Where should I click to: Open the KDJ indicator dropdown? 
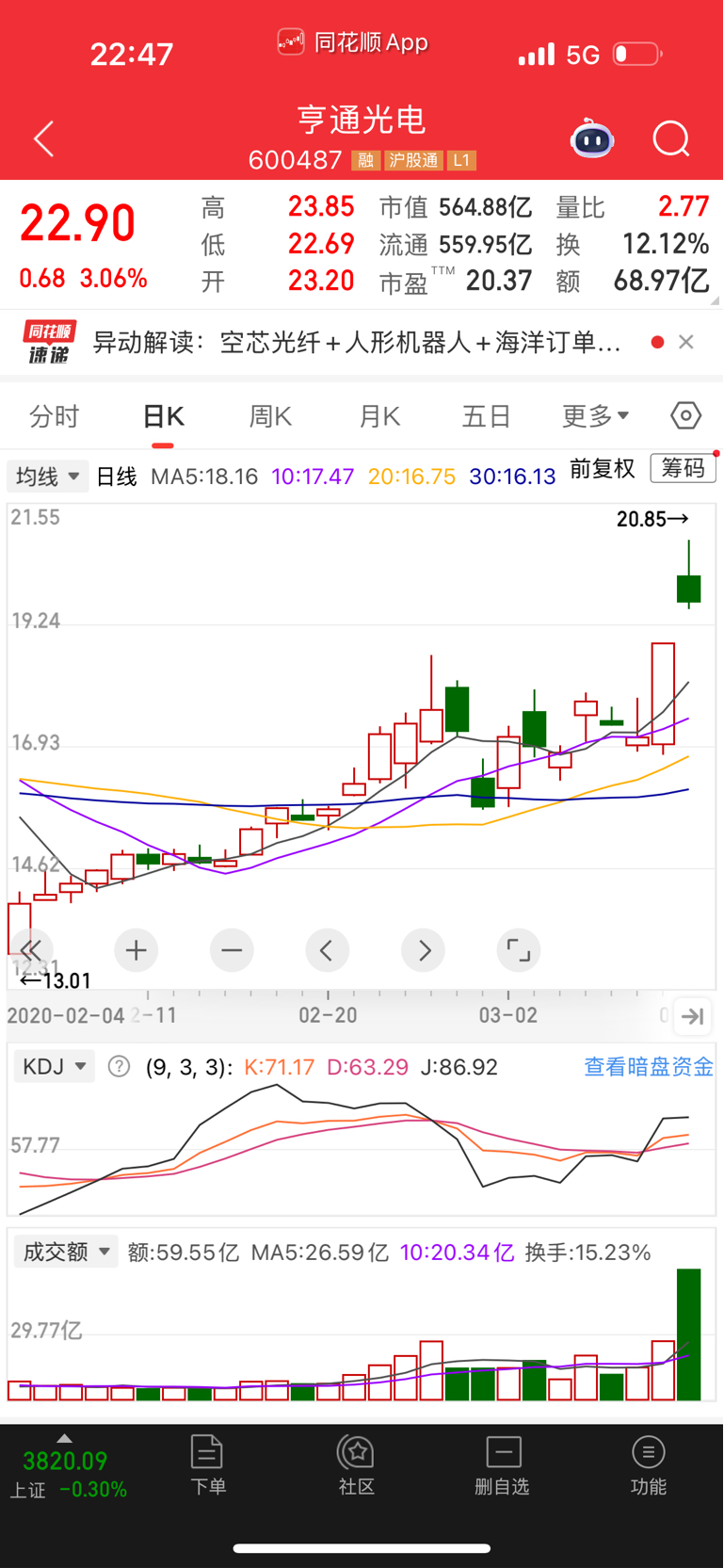click(55, 1067)
